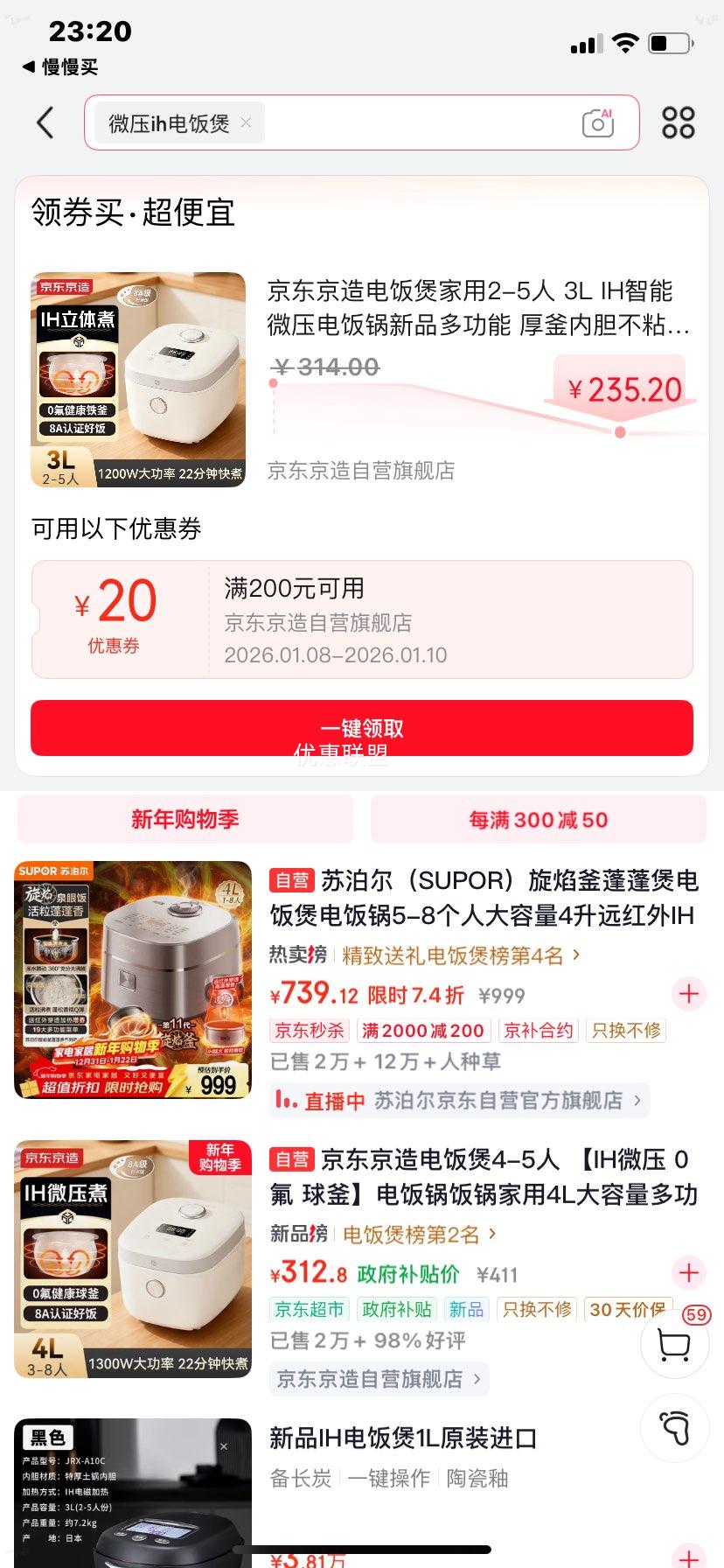Tap the floating gesture icon below the cart

tap(674, 1427)
